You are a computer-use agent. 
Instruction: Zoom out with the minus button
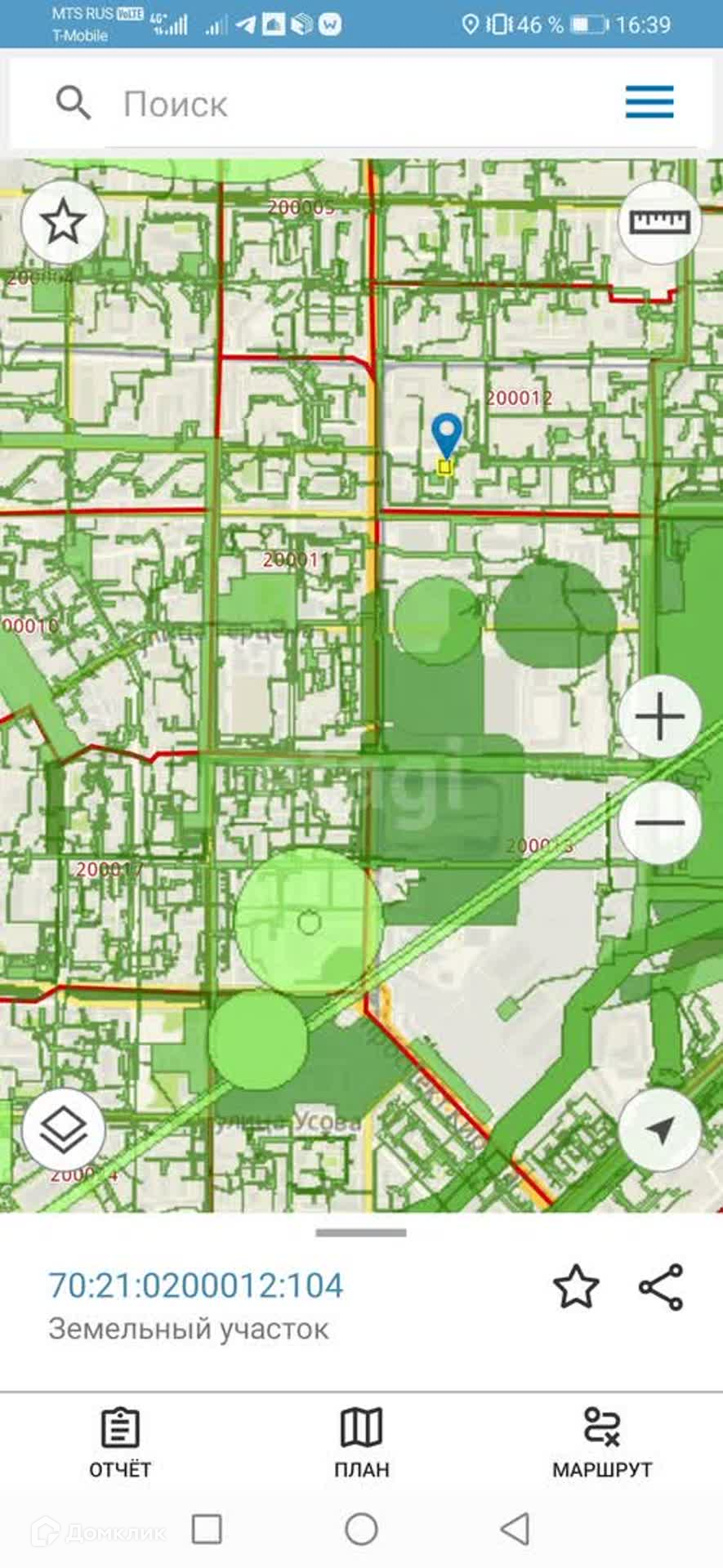pyautogui.click(x=659, y=822)
